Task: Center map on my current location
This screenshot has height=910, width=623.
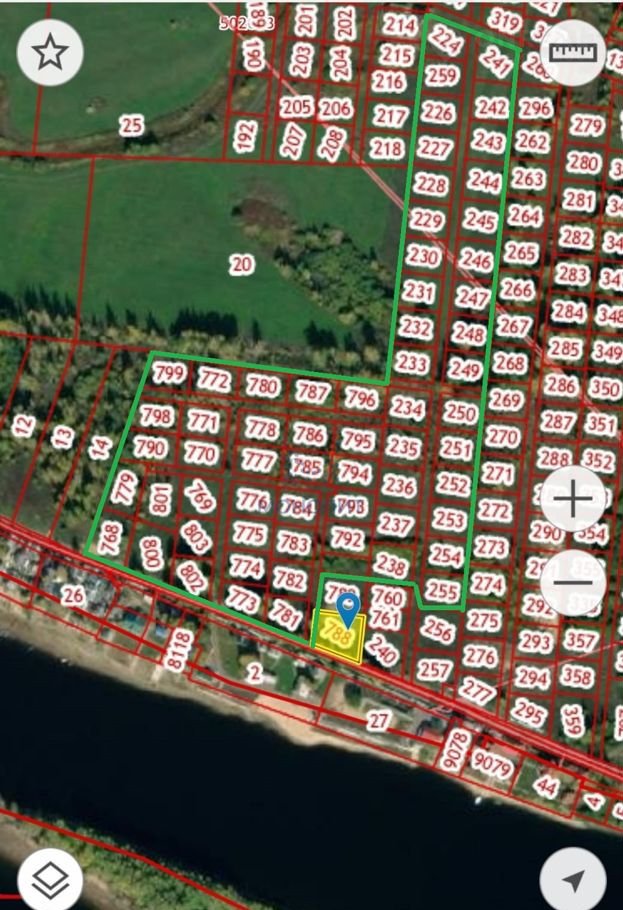Action: [573, 880]
